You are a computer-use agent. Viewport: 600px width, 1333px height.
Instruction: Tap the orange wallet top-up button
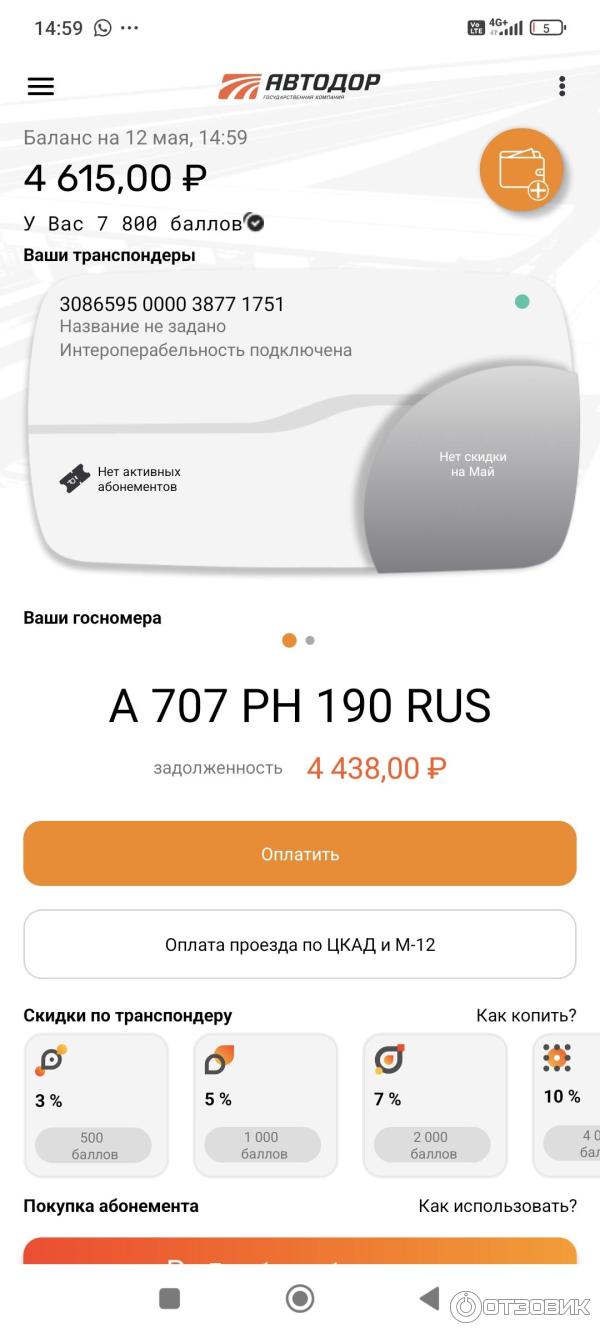pos(521,171)
